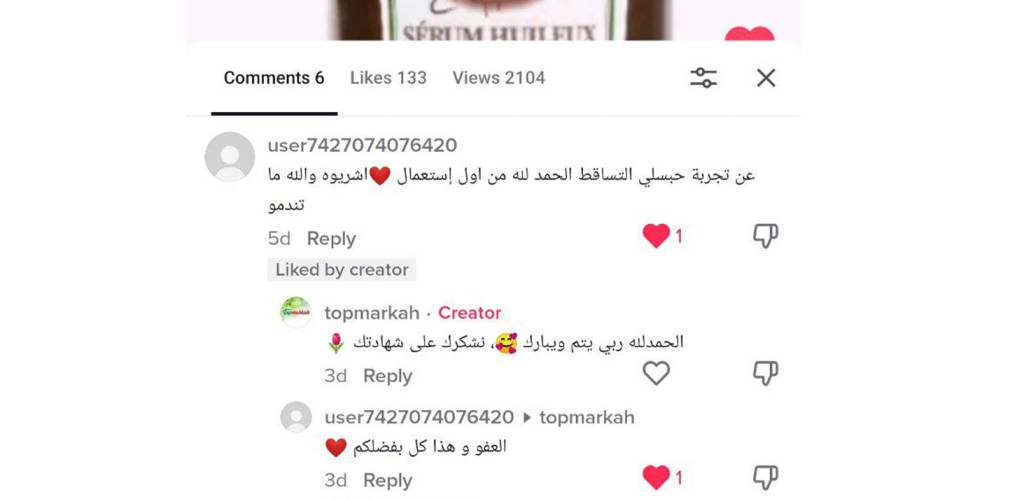Select the Comments 6 tab
Image resolution: width=1017 pixels, height=499 pixels.
(x=273, y=78)
